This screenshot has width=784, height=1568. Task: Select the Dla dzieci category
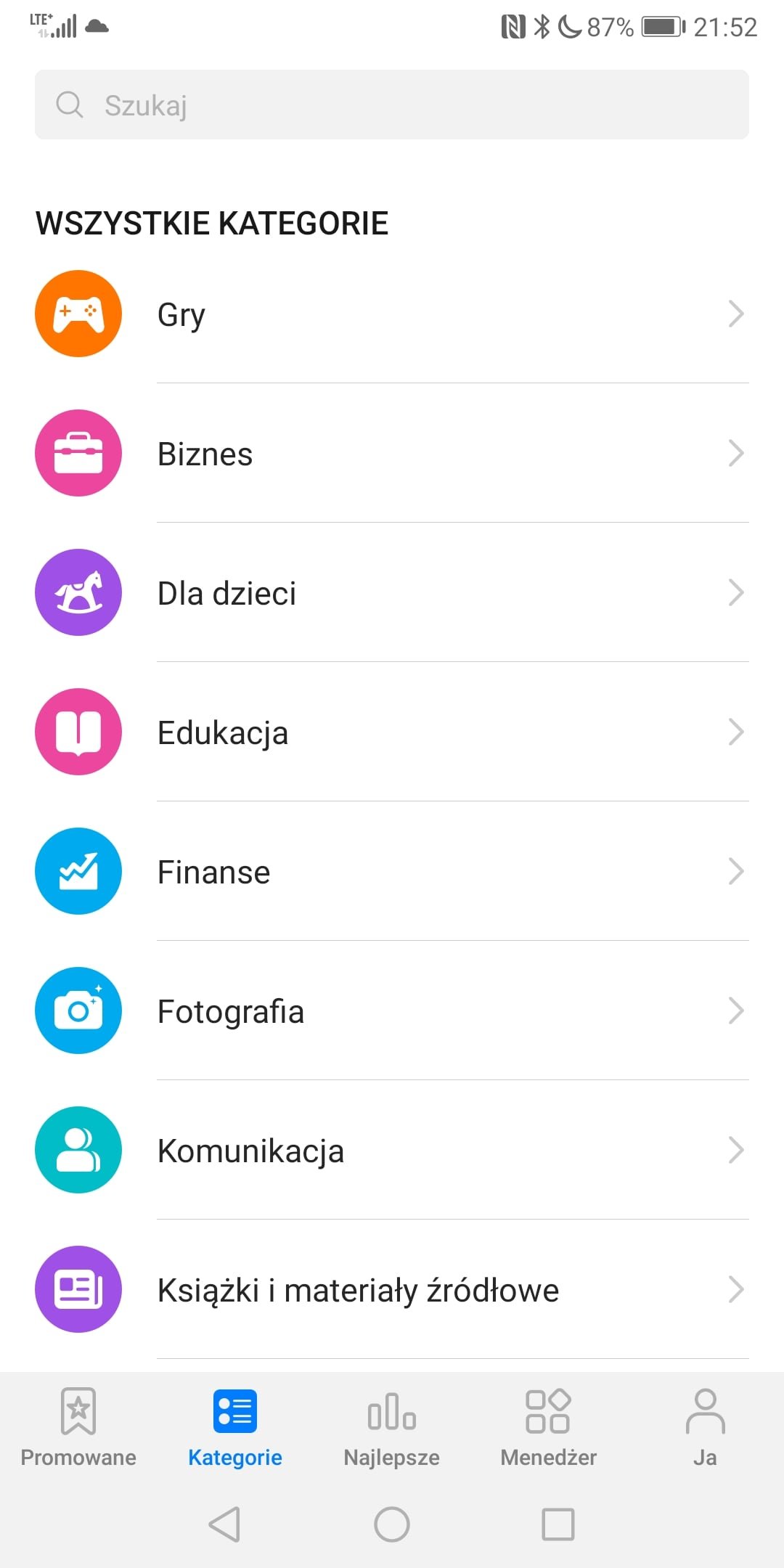click(392, 592)
